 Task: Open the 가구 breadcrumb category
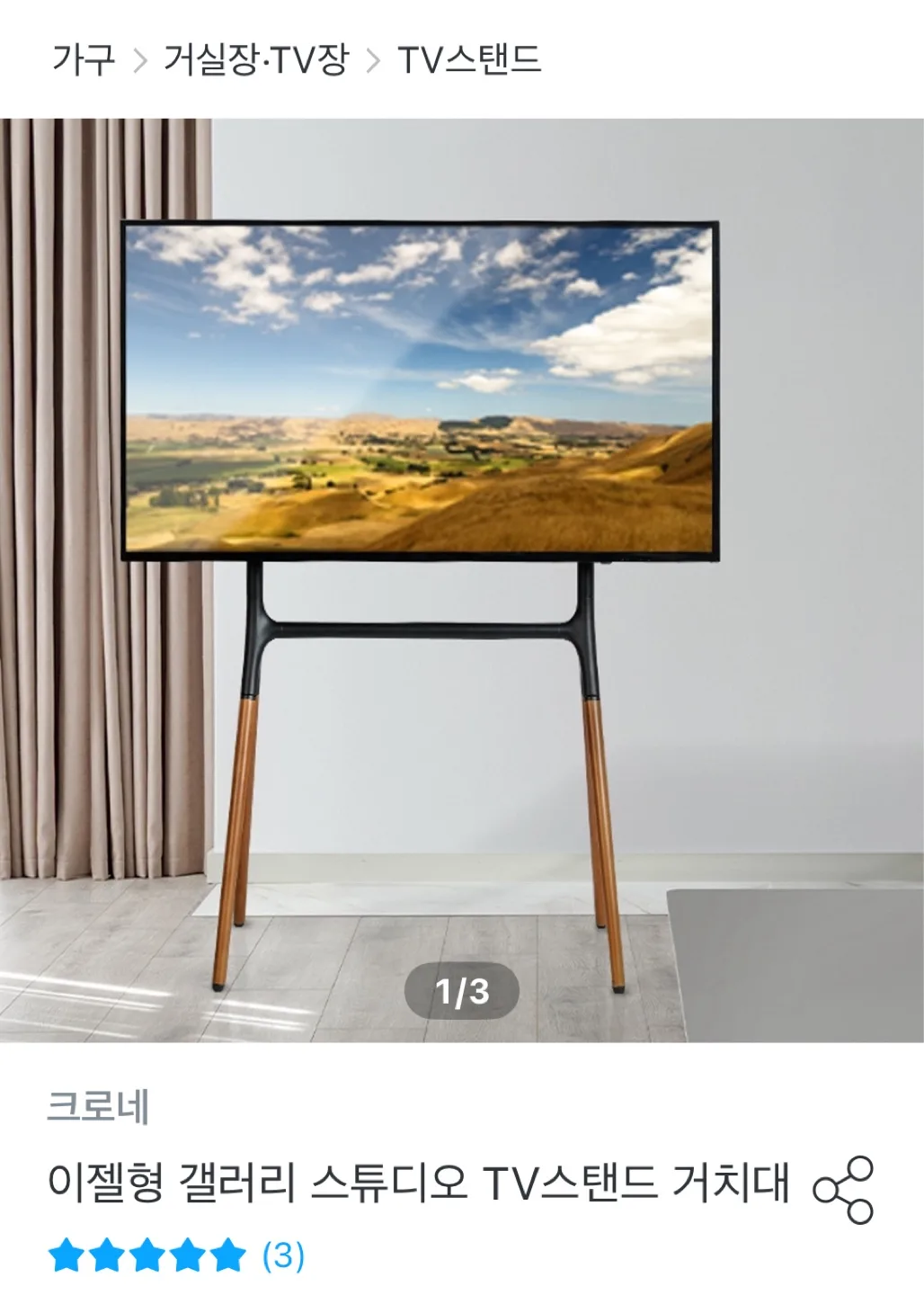point(83,60)
